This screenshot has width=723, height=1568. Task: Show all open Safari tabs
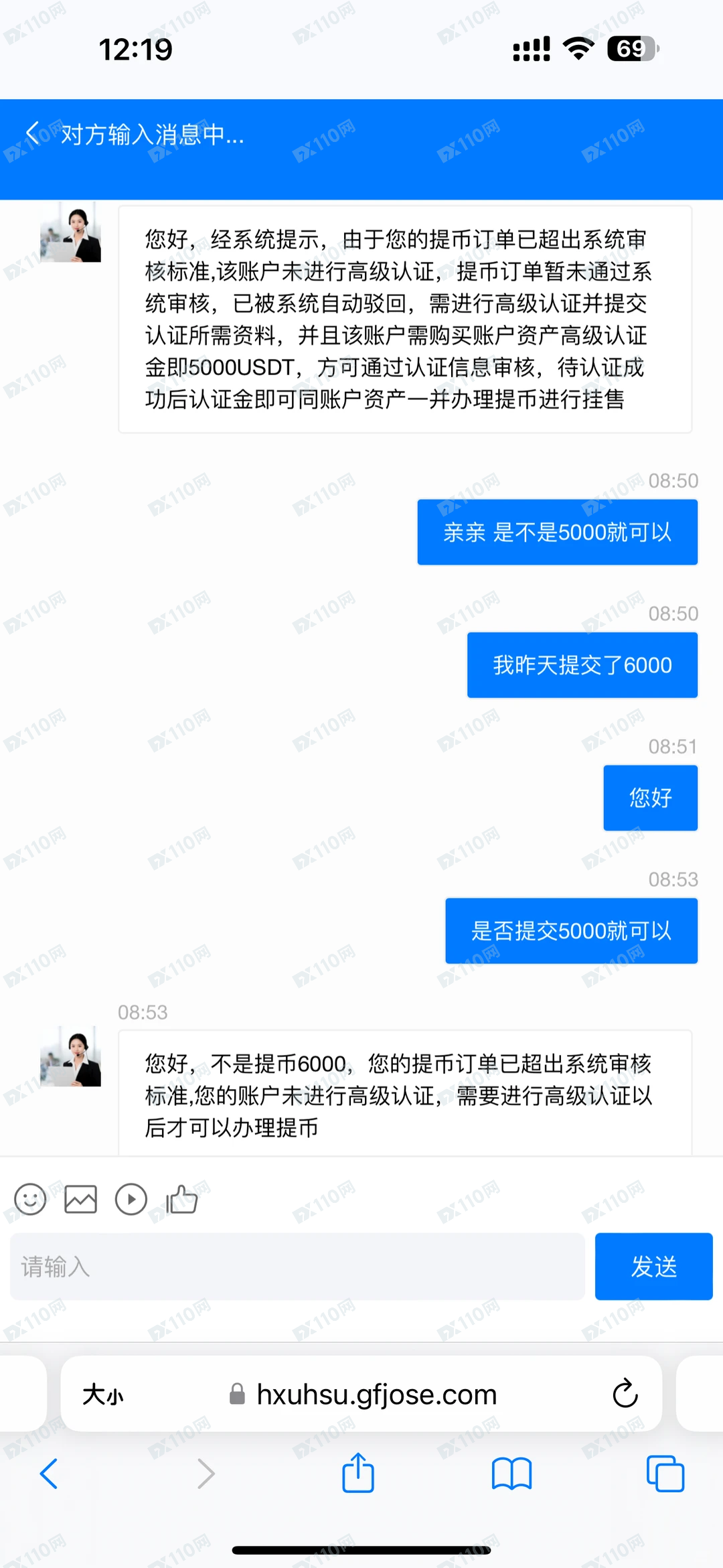665,1474
